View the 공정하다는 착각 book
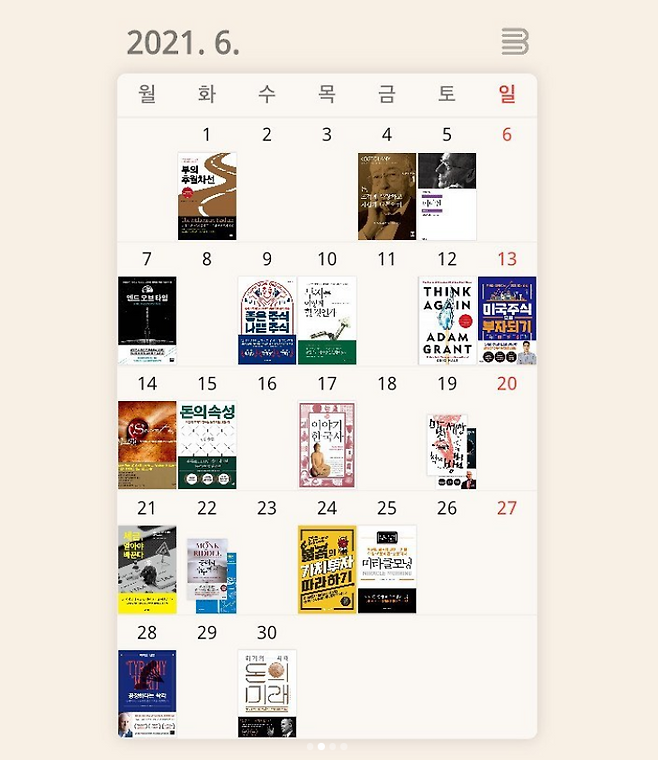Image resolution: width=658 pixels, height=760 pixels. [x=147, y=693]
